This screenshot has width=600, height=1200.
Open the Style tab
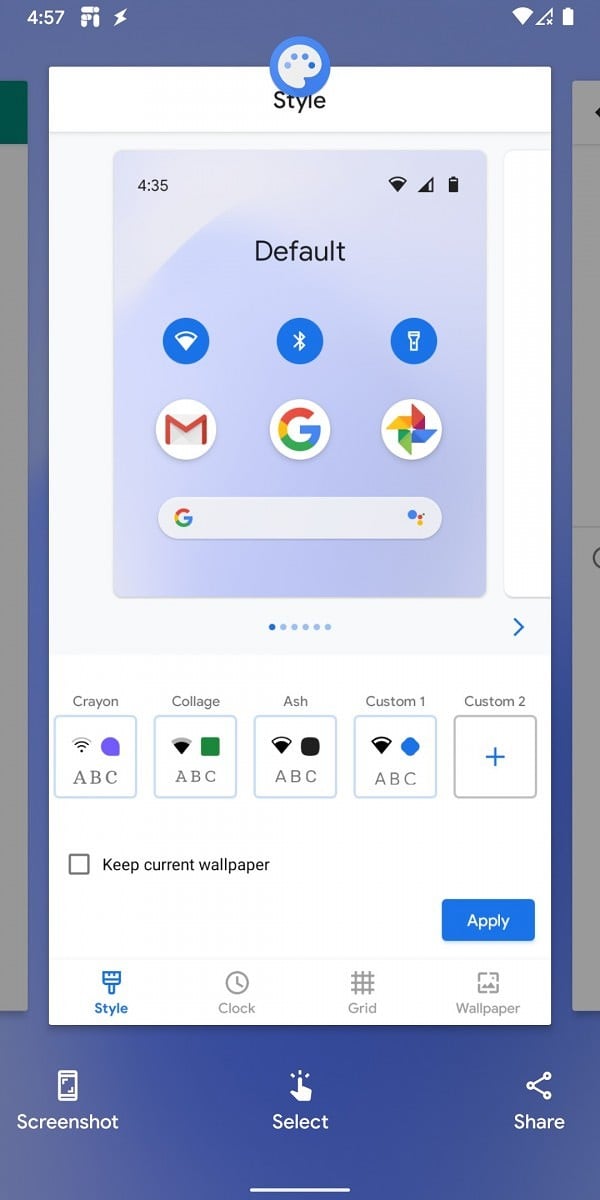coord(111,992)
